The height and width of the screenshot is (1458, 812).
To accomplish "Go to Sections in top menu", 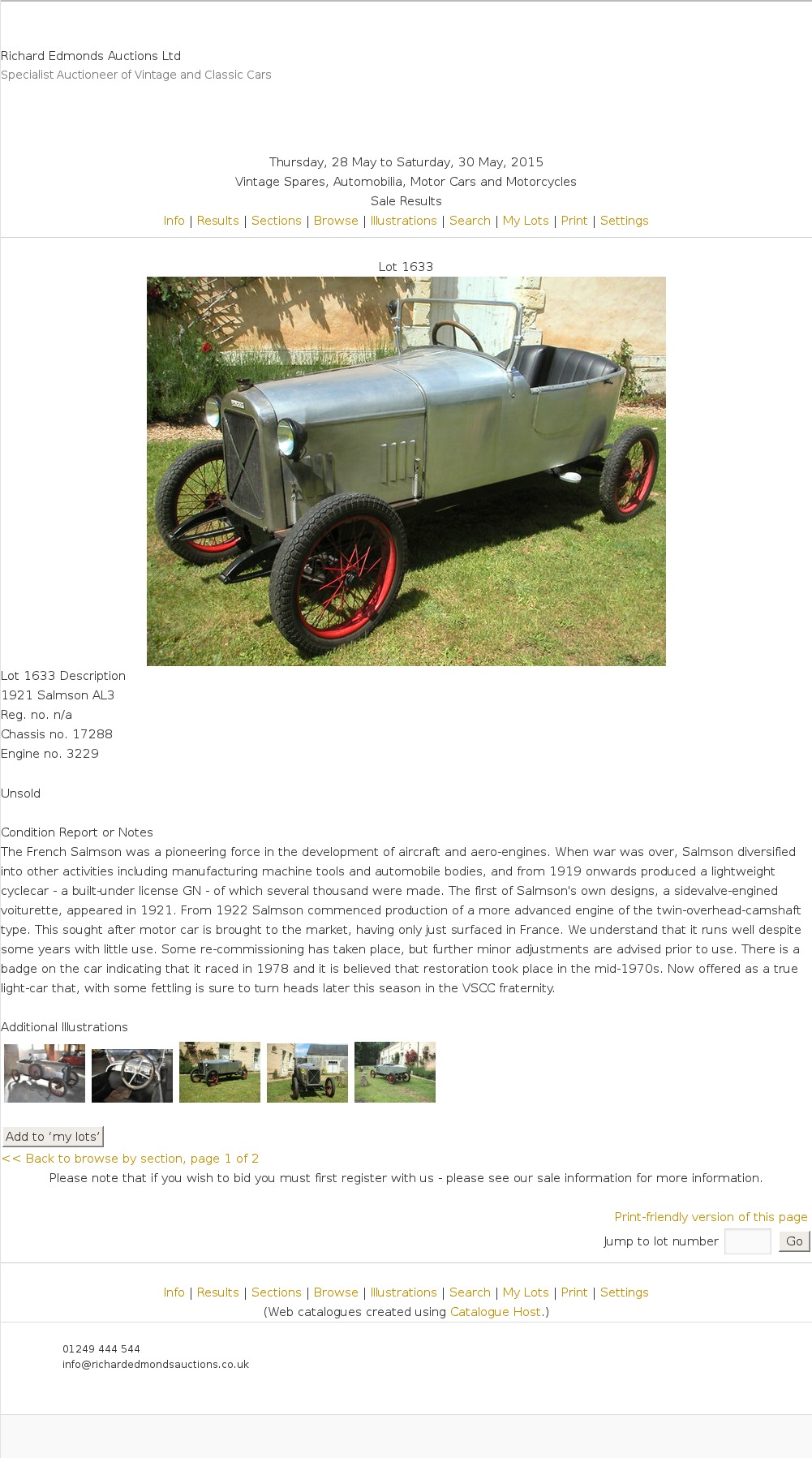I will (276, 221).
